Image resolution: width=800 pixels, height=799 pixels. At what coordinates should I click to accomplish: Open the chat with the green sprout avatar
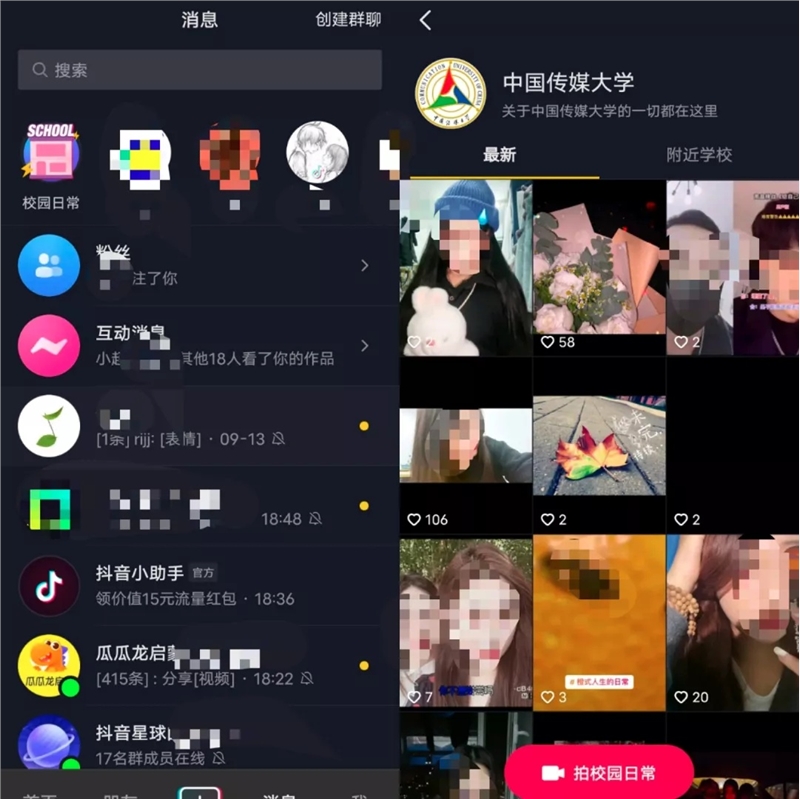tap(200, 427)
